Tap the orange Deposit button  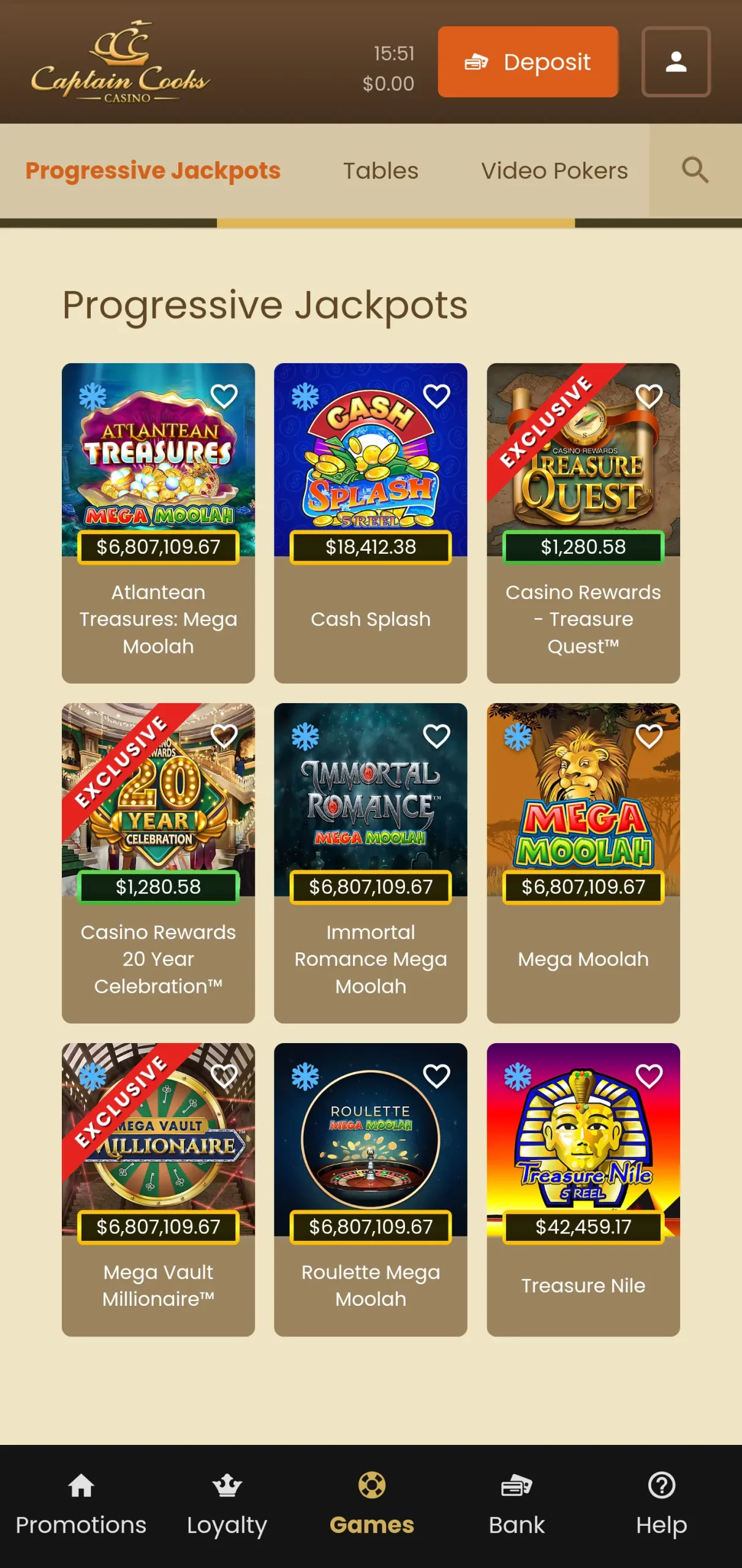528,62
